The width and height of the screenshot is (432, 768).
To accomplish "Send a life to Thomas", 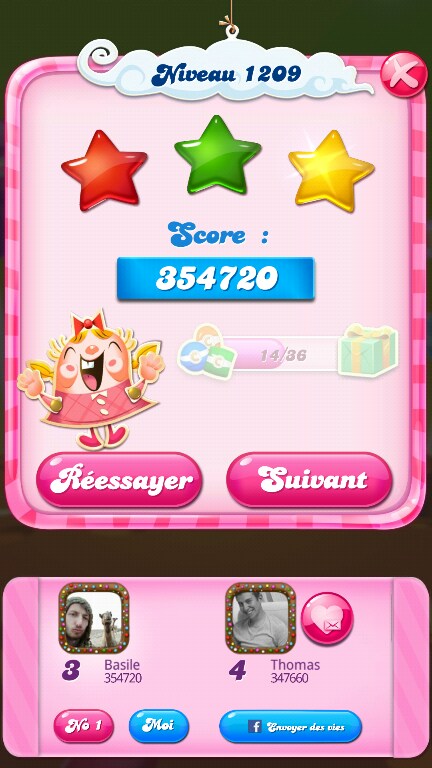I will pyautogui.click(x=327, y=618).
